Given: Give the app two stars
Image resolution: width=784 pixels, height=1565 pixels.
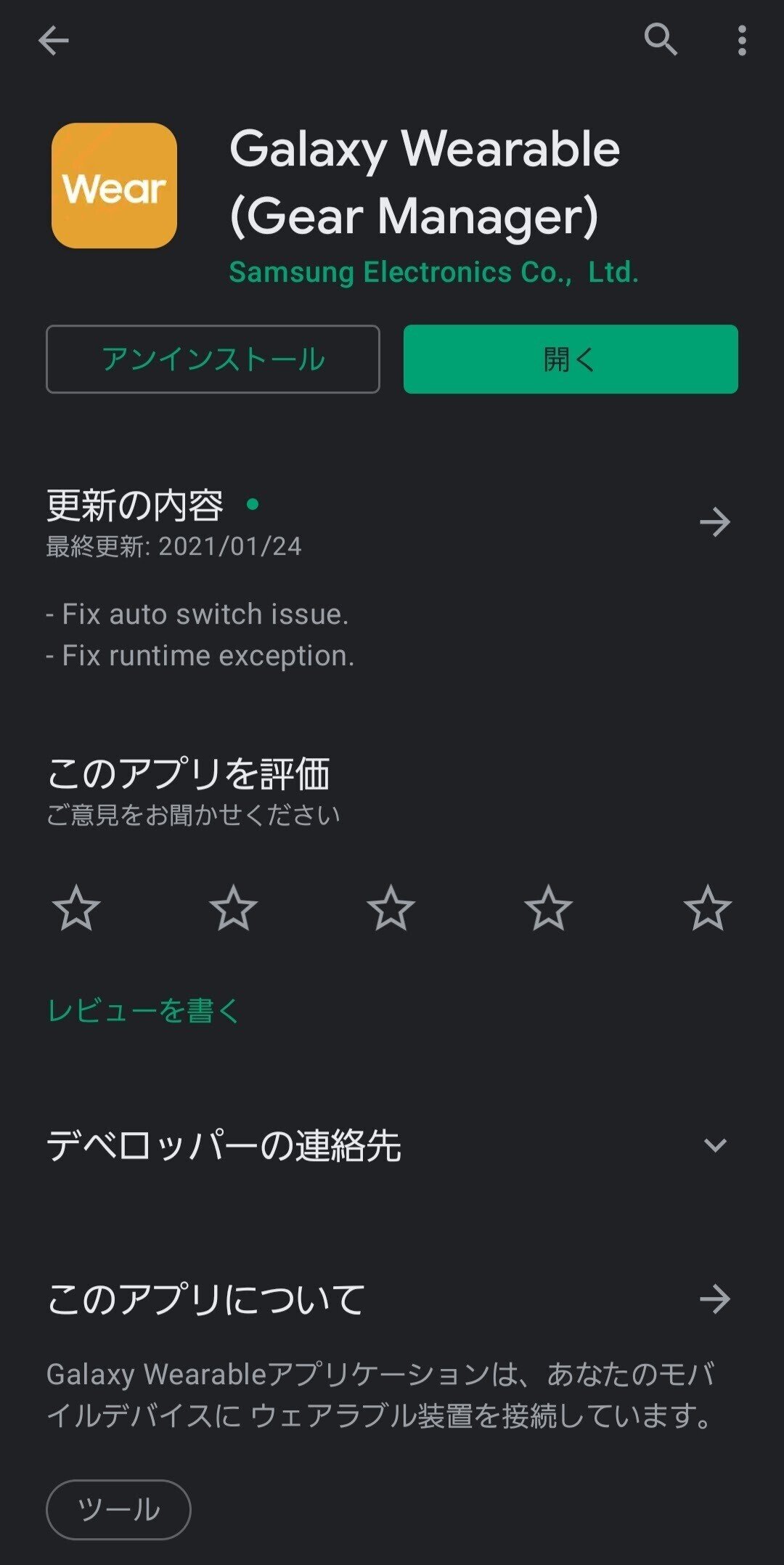Looking at the screenshot, I should [234, 908].
